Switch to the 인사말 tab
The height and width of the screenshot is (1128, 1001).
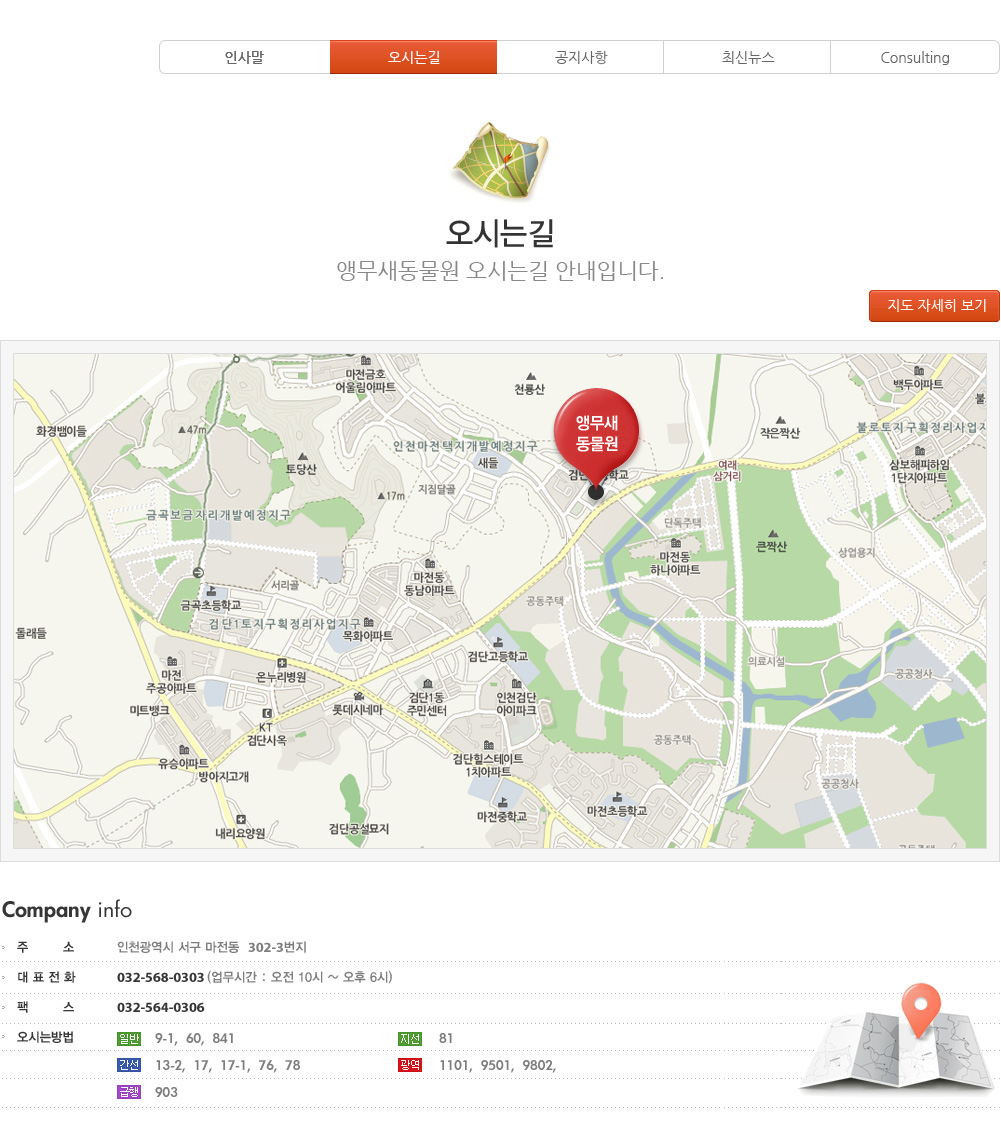[245, 57]
